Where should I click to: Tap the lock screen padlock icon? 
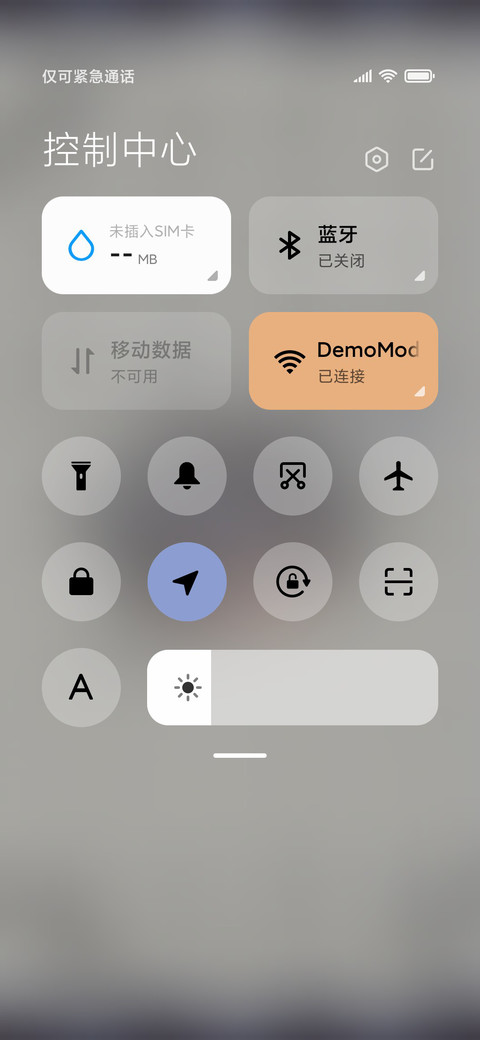[81, 582]
